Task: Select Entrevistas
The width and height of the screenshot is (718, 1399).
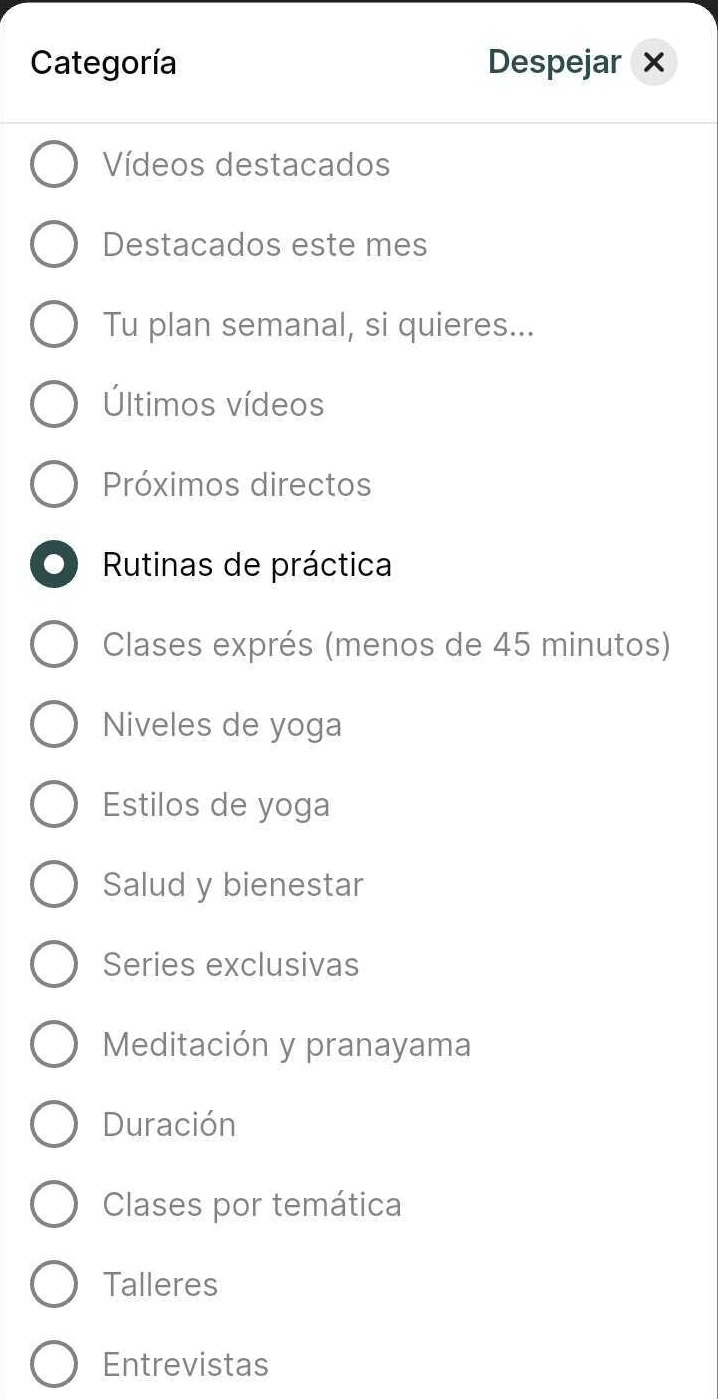Action: click(54, 1365)
